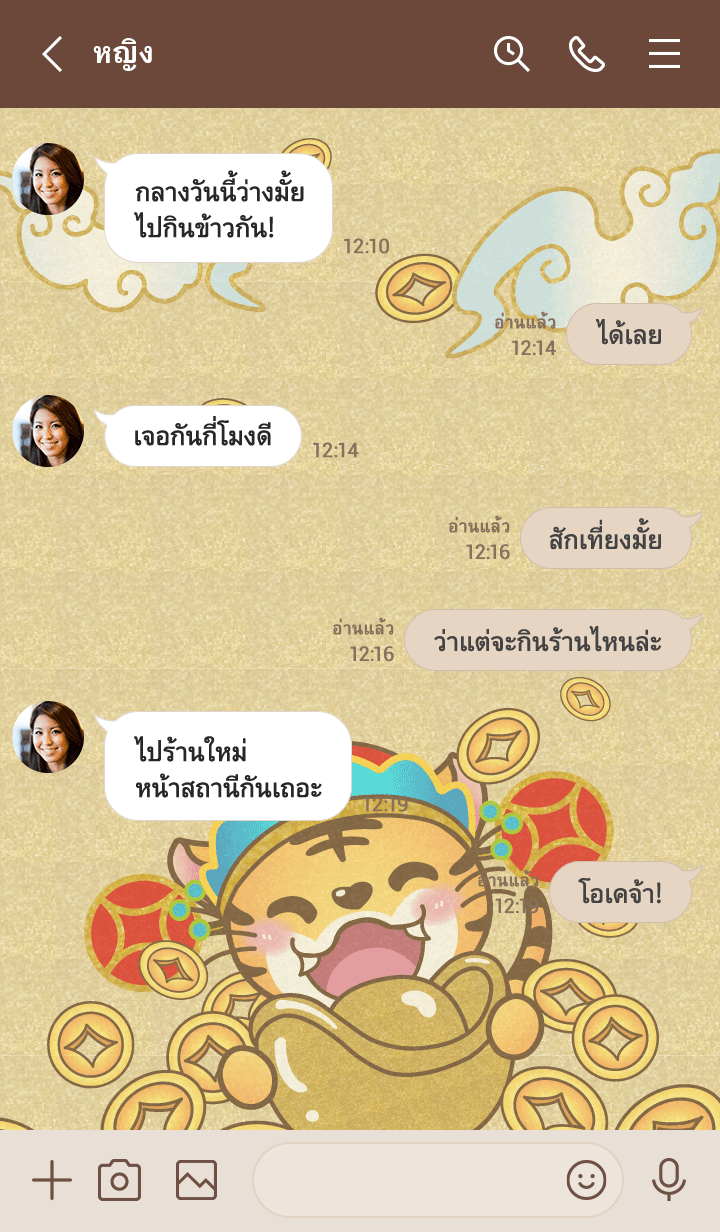Launch the camera to take a photo

click(x=119, y=1181)
